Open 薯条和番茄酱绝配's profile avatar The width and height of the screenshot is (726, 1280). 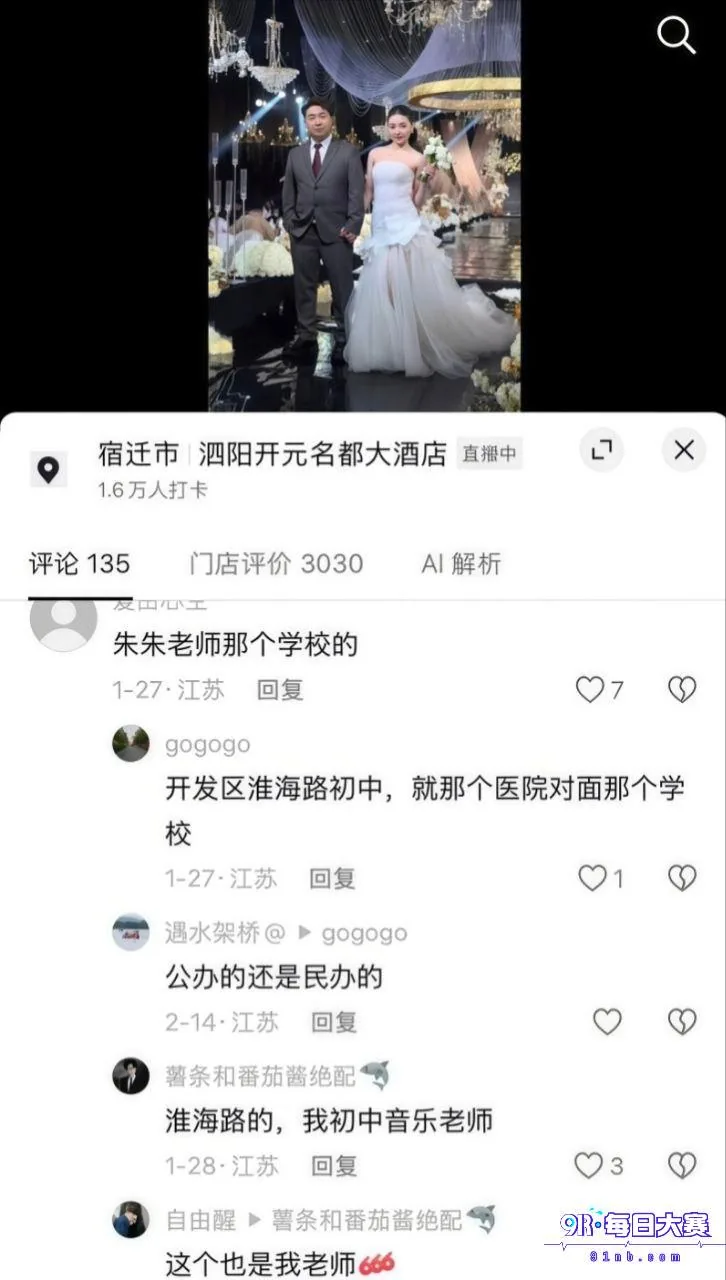[x=131, y=1076]
